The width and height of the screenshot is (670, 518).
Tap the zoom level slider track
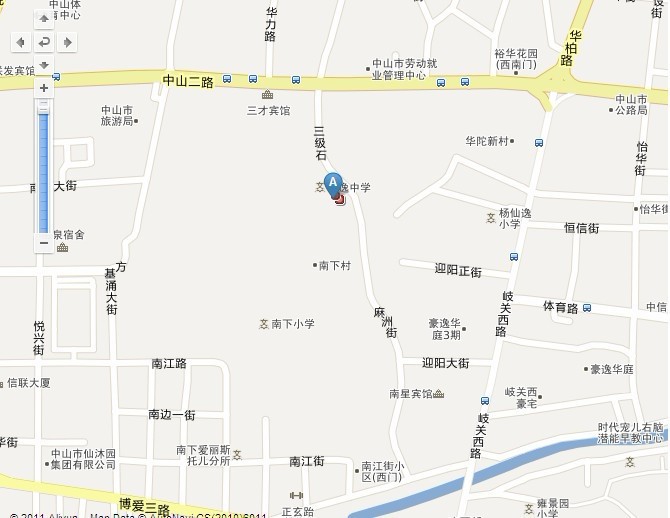(x=44, y=170)
